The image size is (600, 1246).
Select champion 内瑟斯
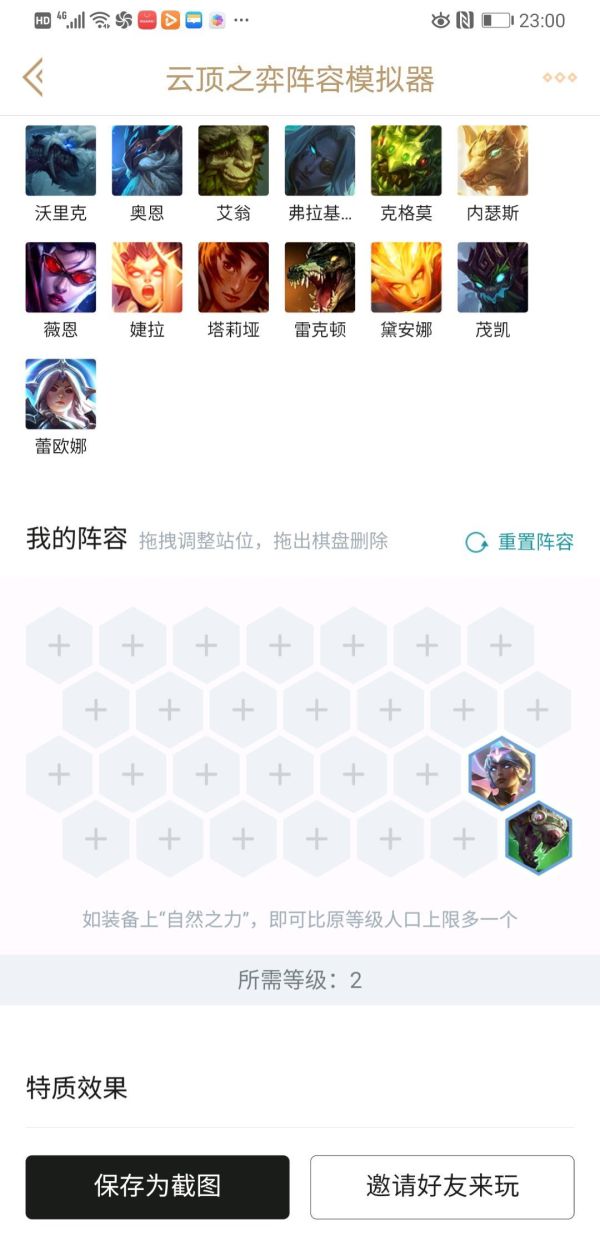point(493,161)
